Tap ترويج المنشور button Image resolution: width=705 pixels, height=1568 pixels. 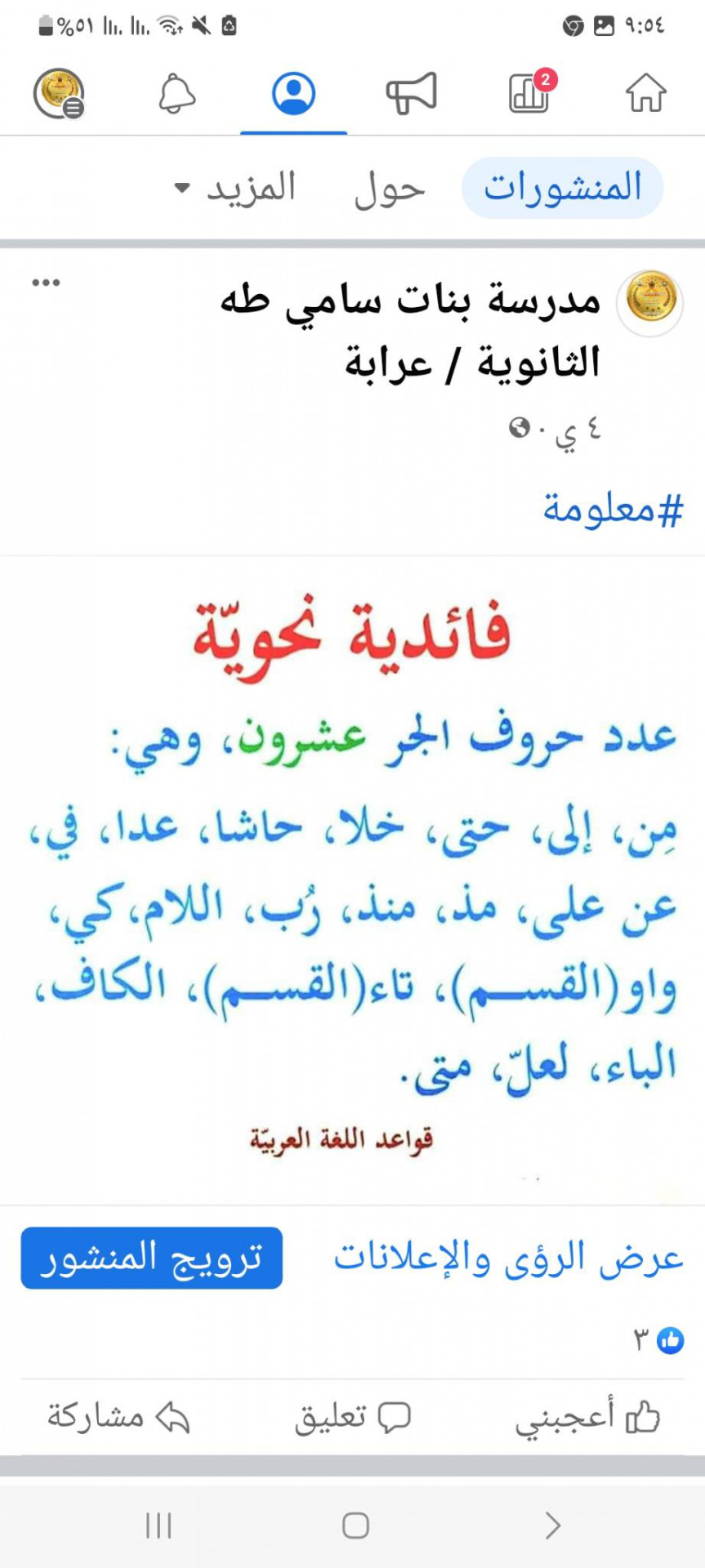(152, 1258)
